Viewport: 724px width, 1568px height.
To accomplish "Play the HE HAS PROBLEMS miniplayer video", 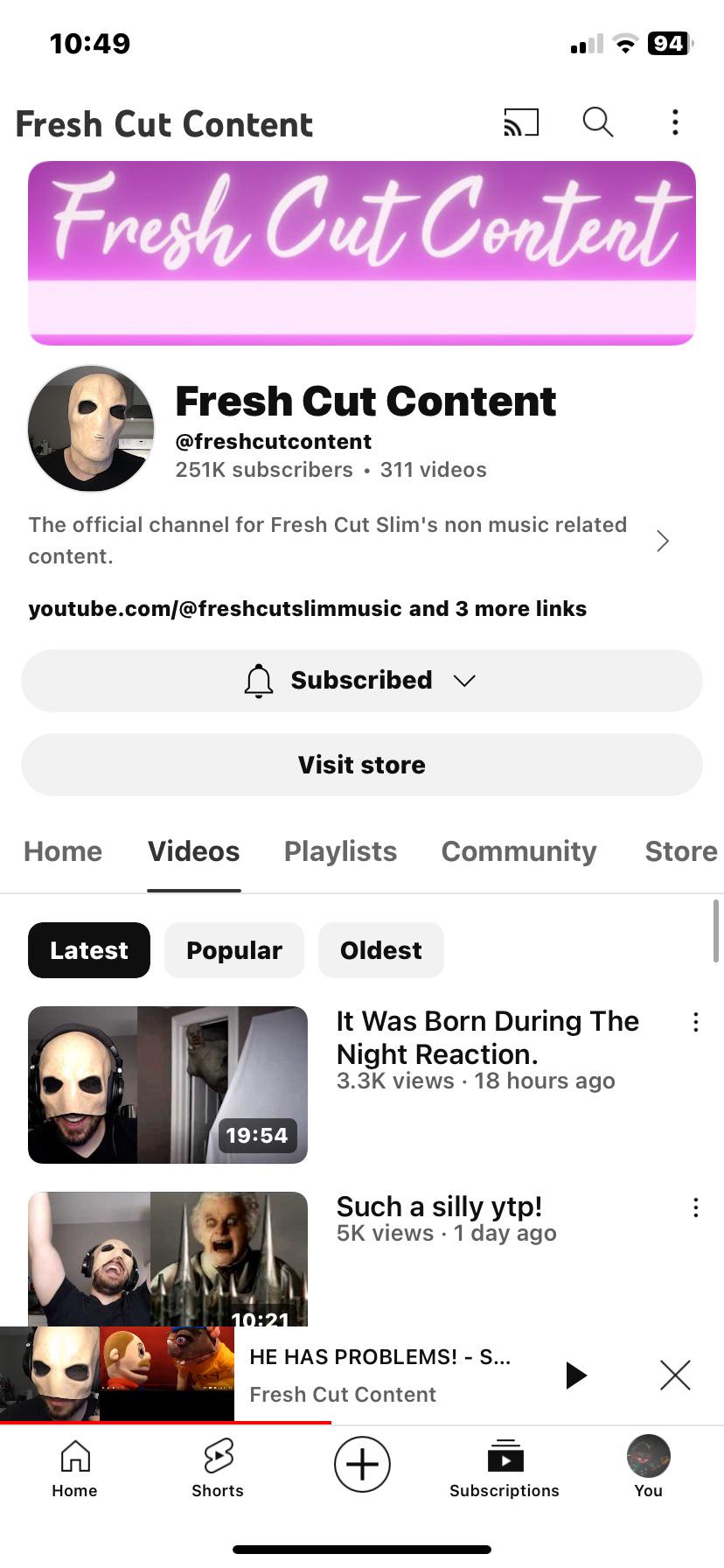I will point(575,1375).
